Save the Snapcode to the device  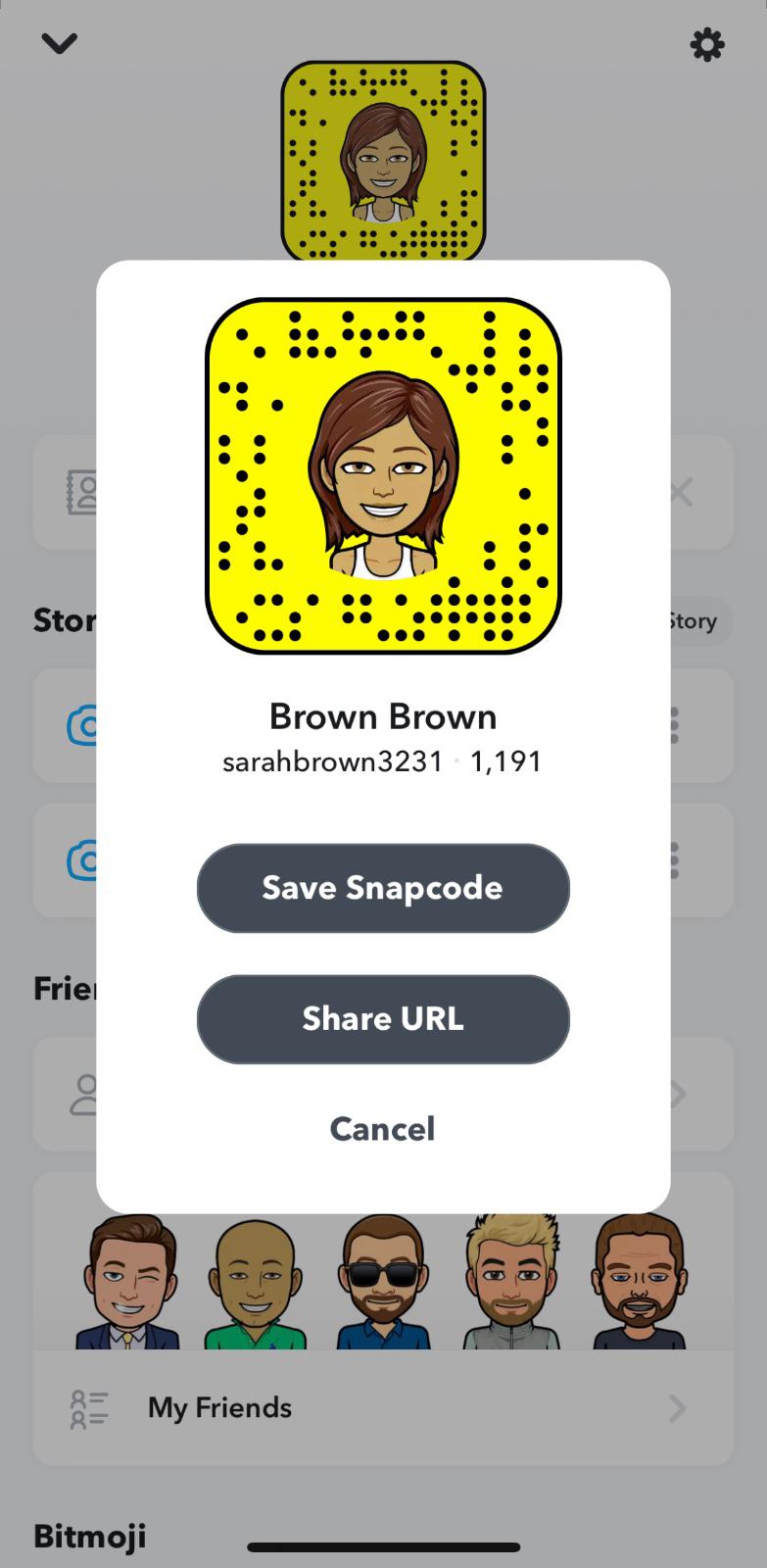click(x=382, y=888)
